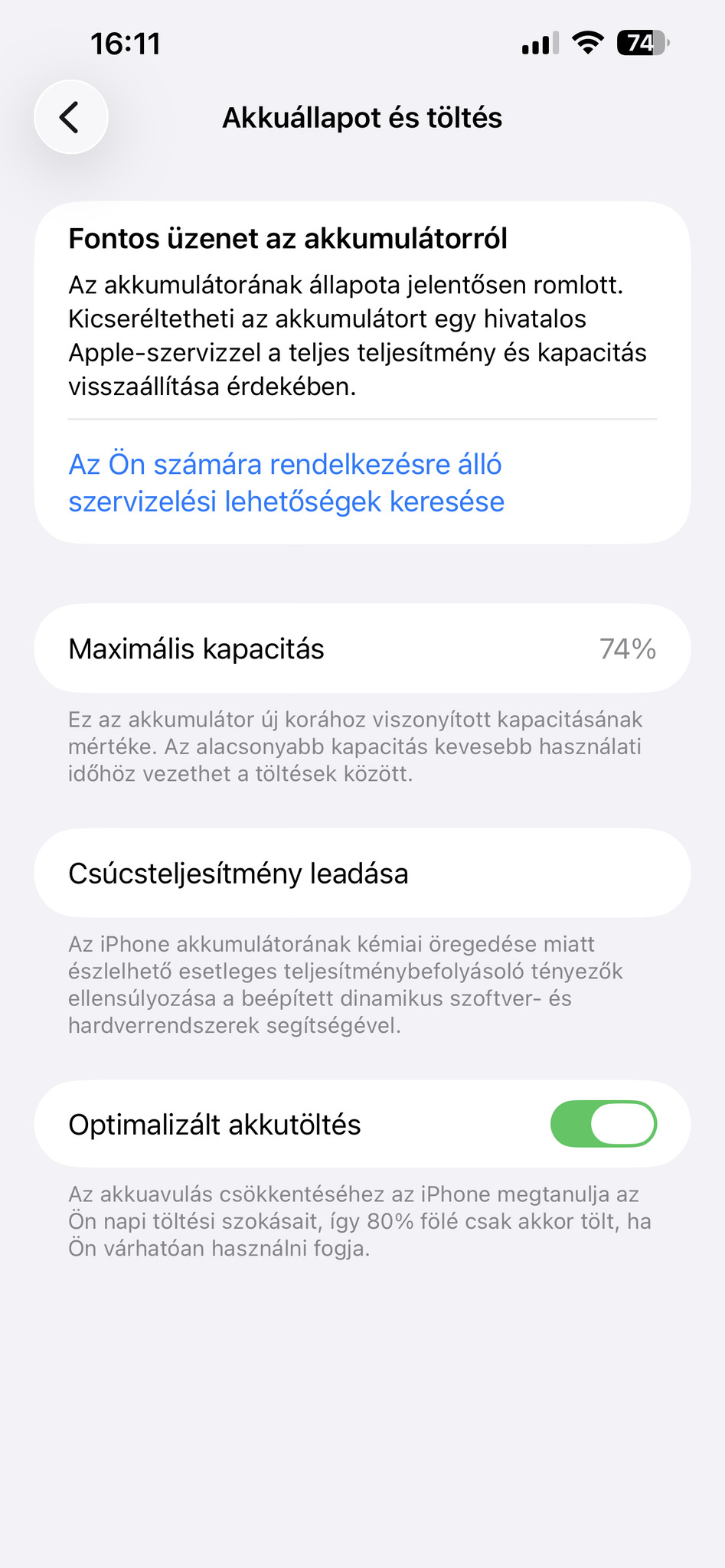Go back from Akkuállapot és töltés
This screenshot has width=725, height=1568.
coord(70,118)
